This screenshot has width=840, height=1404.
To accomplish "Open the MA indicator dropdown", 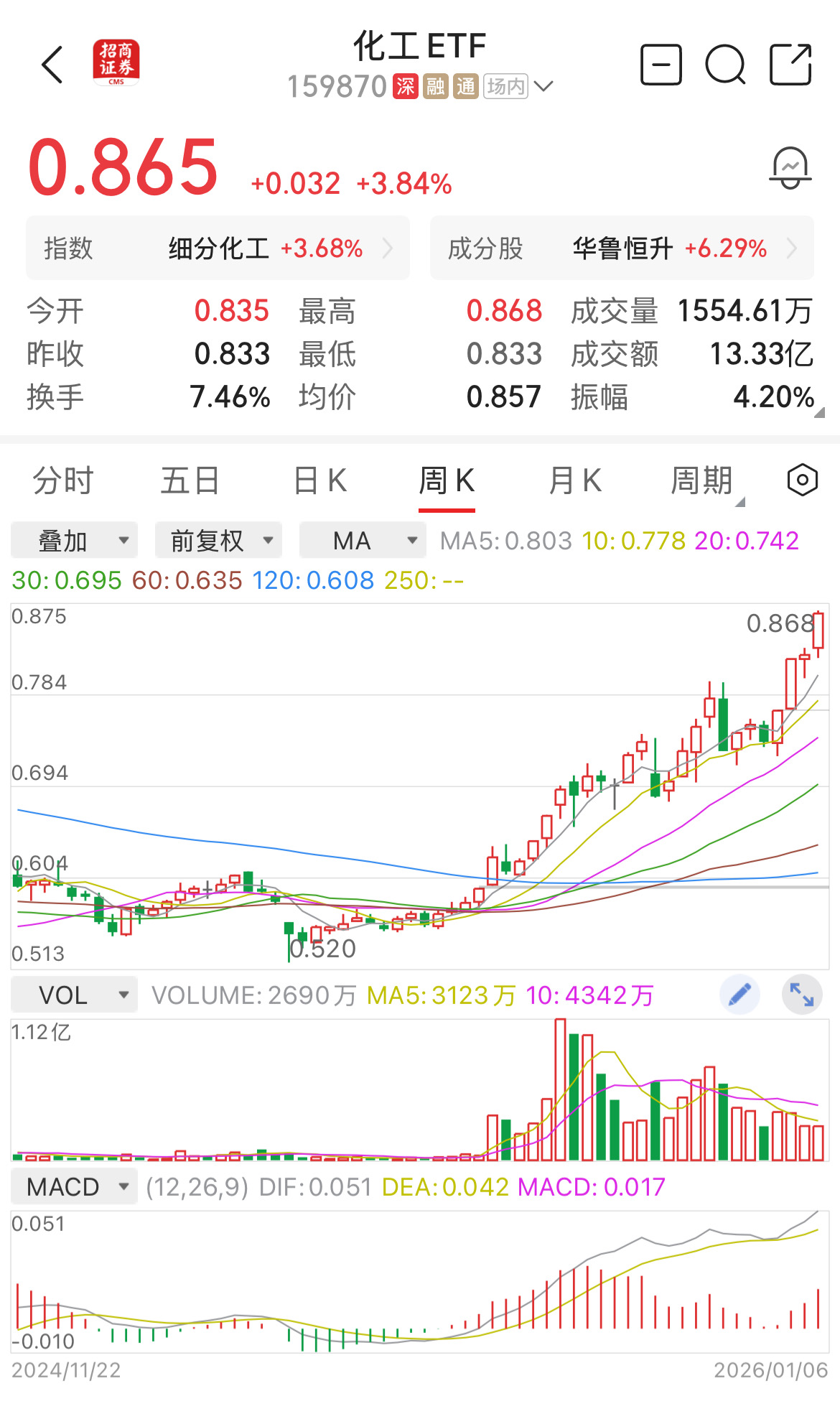I will click(362, 541).
